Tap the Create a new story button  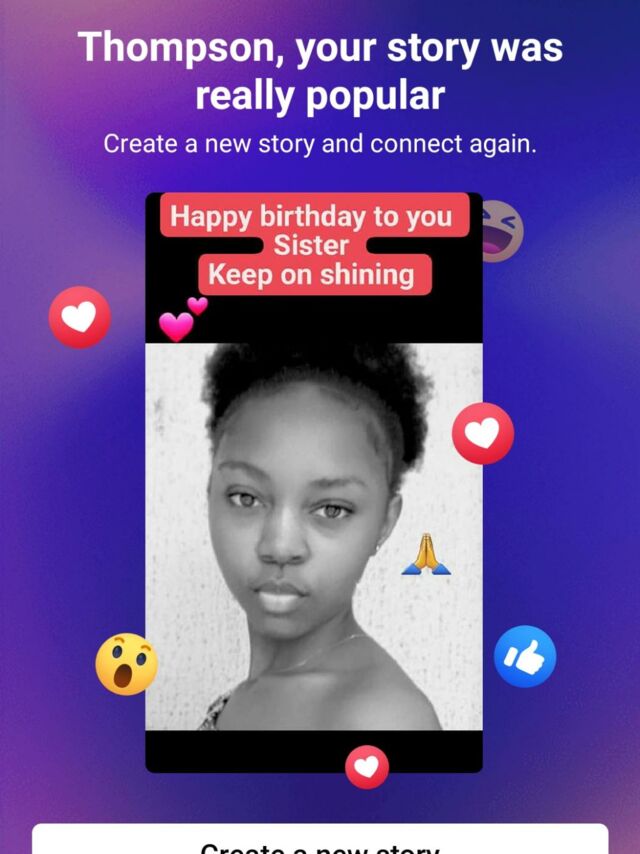[320, 839]
